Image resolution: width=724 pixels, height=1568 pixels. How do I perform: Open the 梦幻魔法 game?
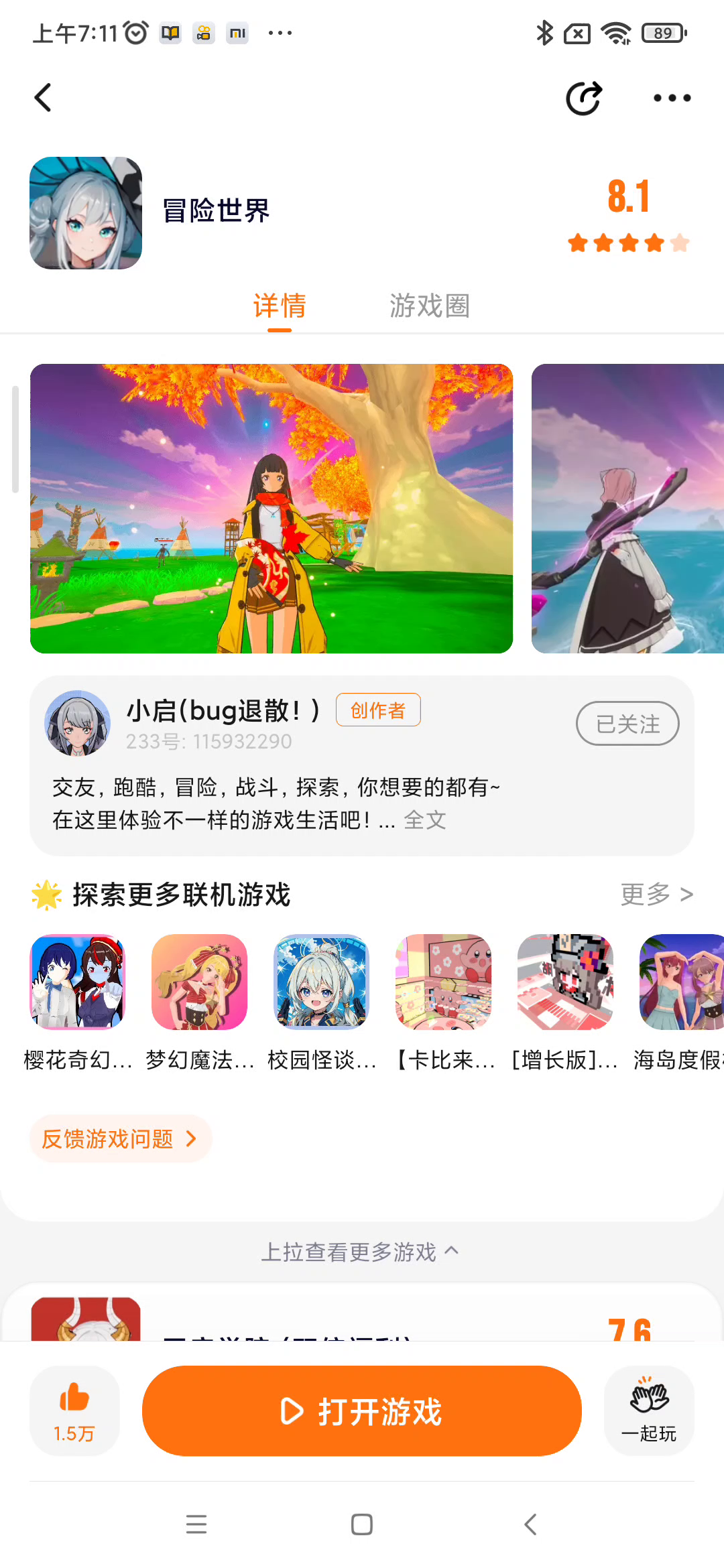click(199, 982)
